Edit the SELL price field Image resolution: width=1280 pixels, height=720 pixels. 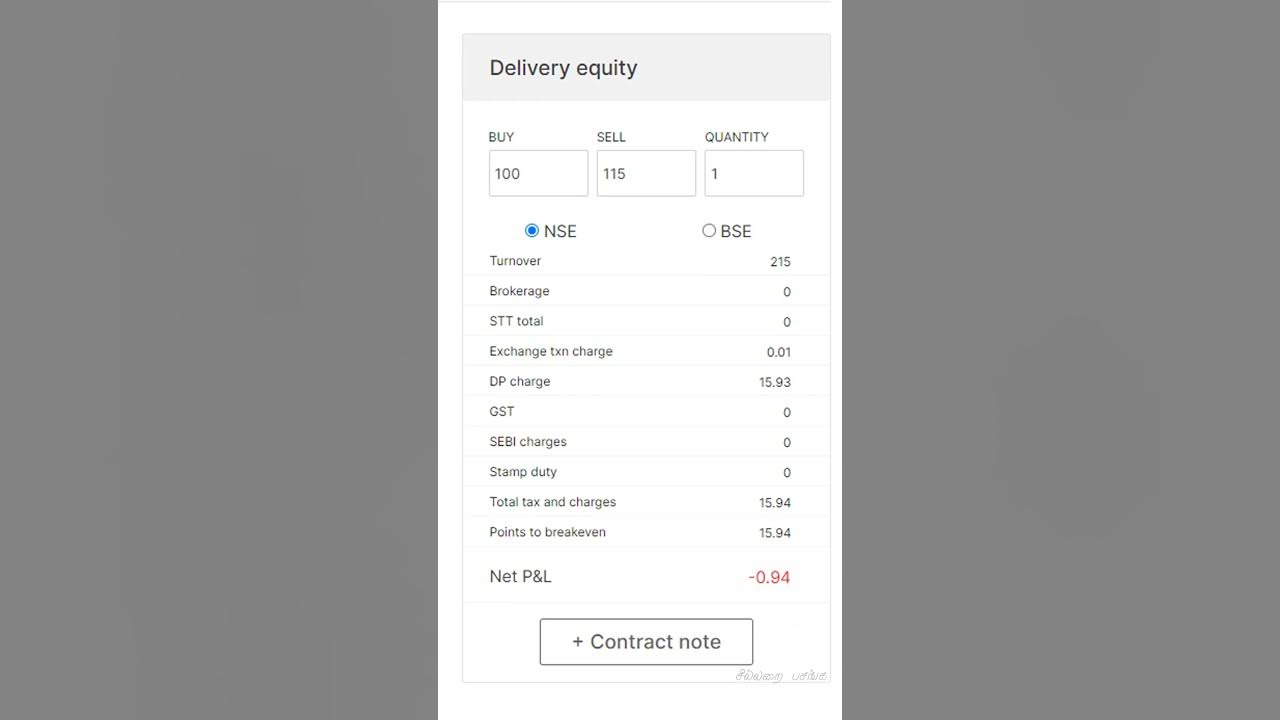pos(646,174)
